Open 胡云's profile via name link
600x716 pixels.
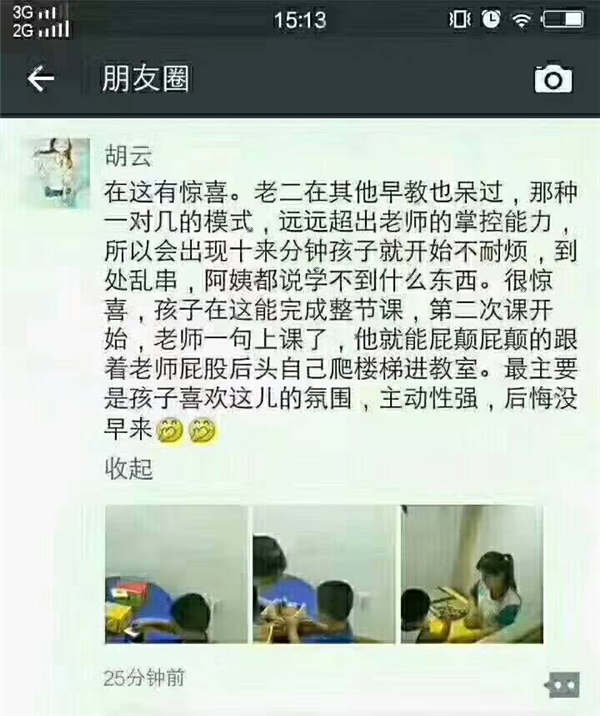click(x=126, y=150)
